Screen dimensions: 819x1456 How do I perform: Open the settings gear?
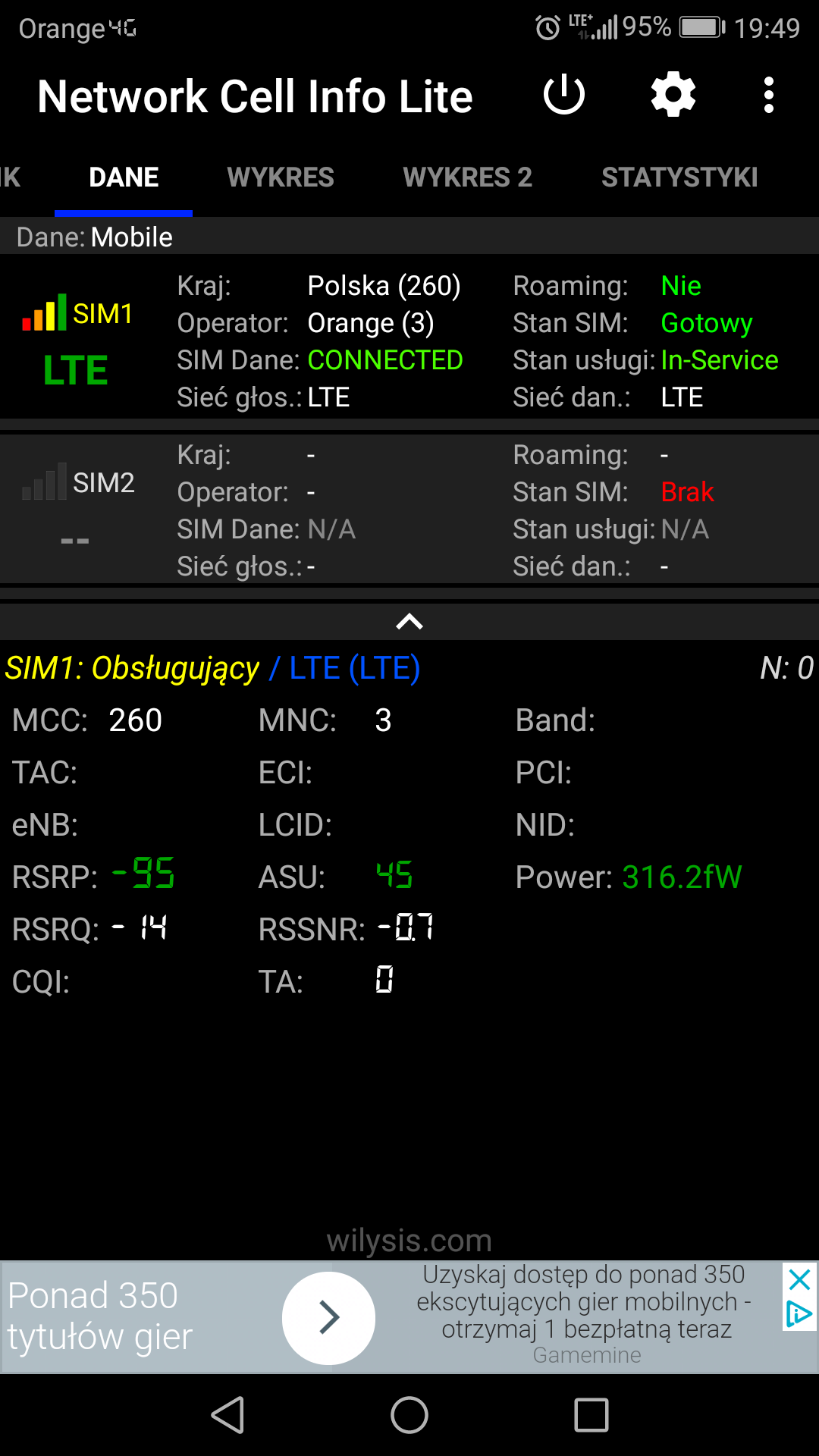pyautogui.click(x=673, y=96)
